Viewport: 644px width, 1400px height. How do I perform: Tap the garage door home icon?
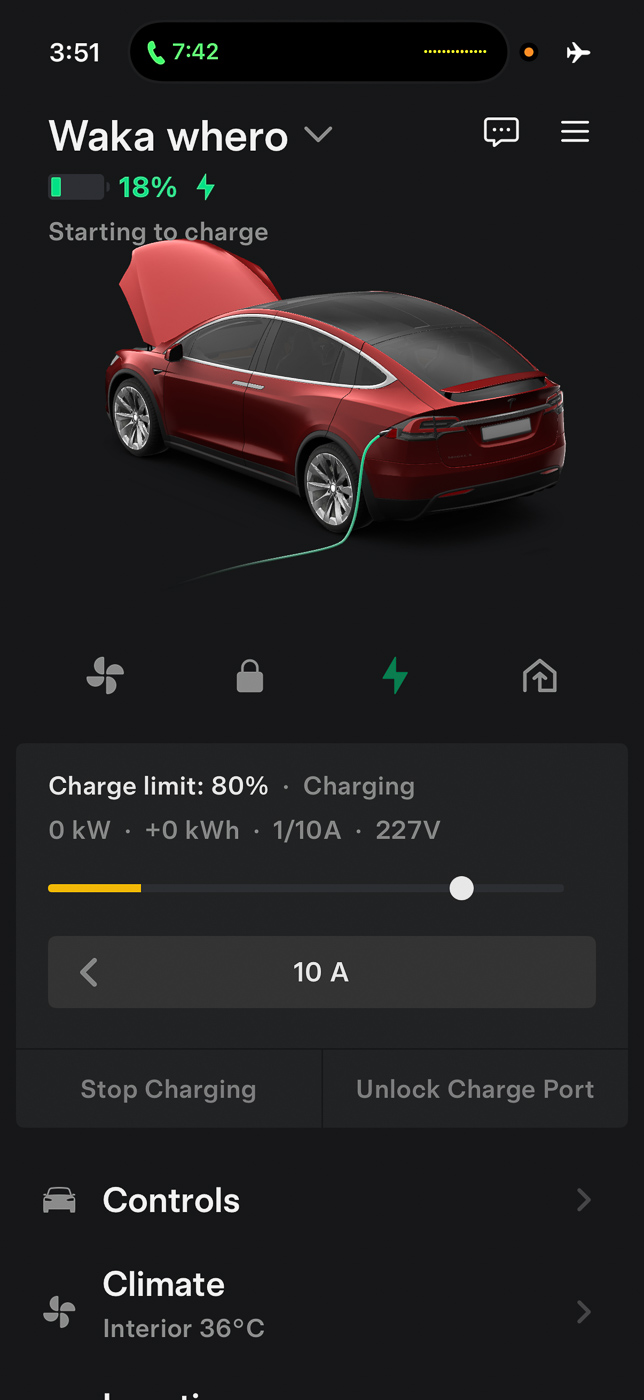540,677
